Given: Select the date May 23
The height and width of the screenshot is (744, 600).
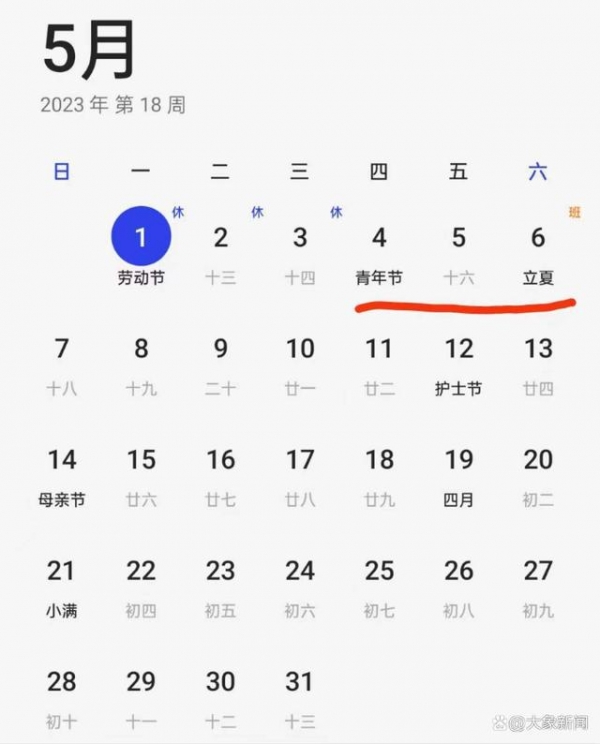Looking at the screenshot, I should [x=221, y=571].
